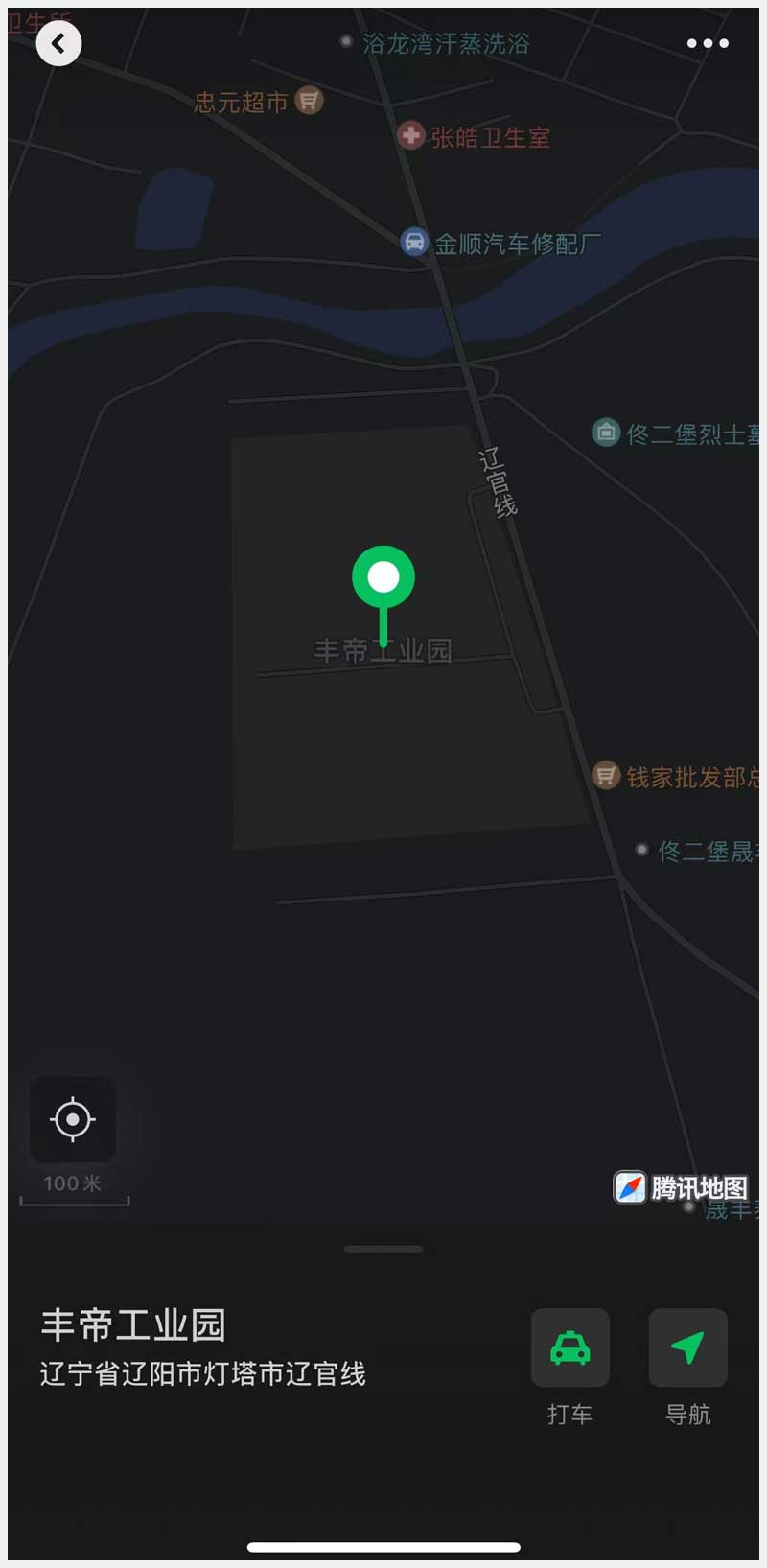Tap the green pin at 丰帝工业园
This screenshot has width=767, height=1568.
point(383,578)
